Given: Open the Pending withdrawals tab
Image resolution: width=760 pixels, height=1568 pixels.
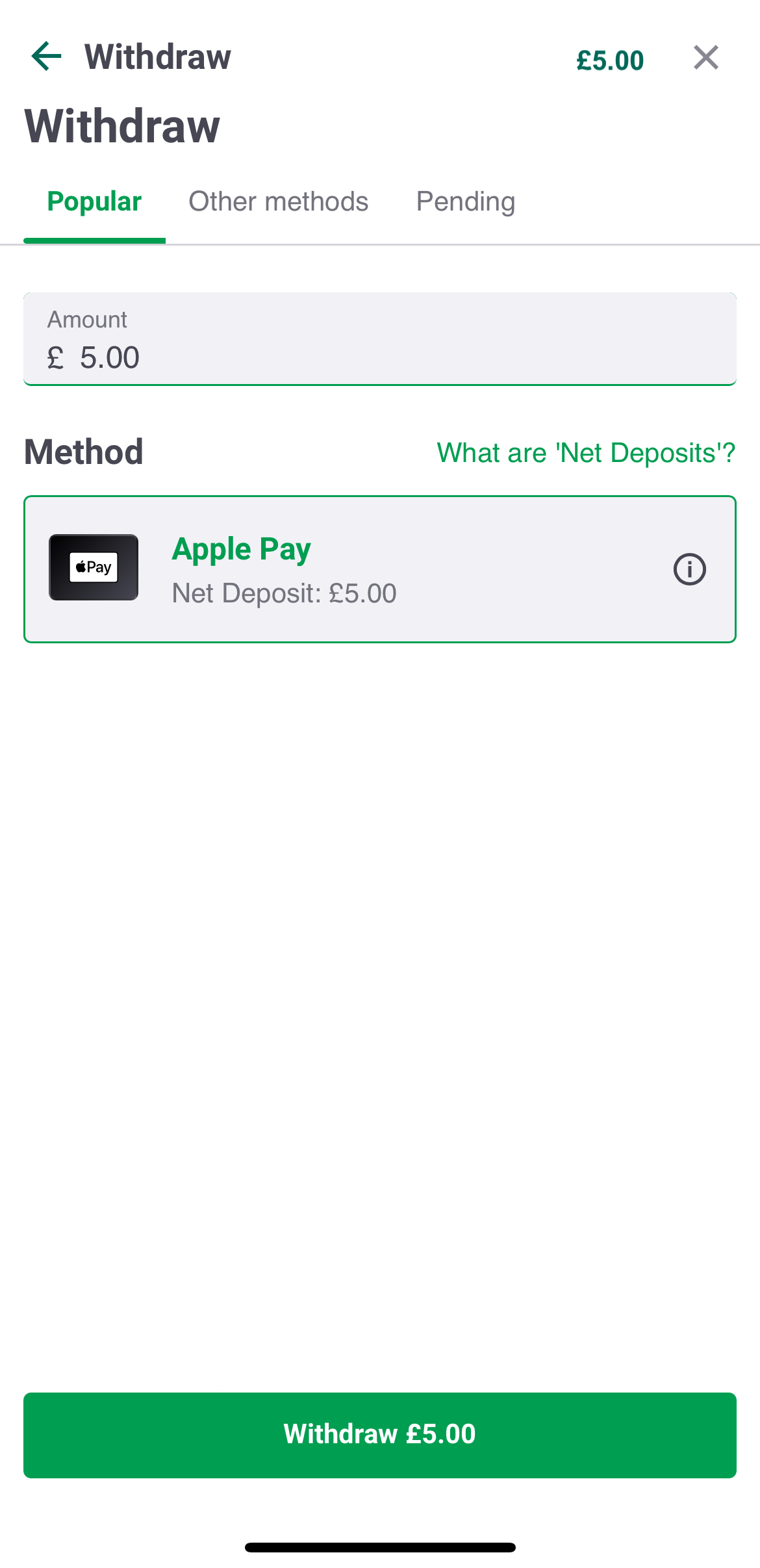Looking at the screenshot, I should (465, 201).
